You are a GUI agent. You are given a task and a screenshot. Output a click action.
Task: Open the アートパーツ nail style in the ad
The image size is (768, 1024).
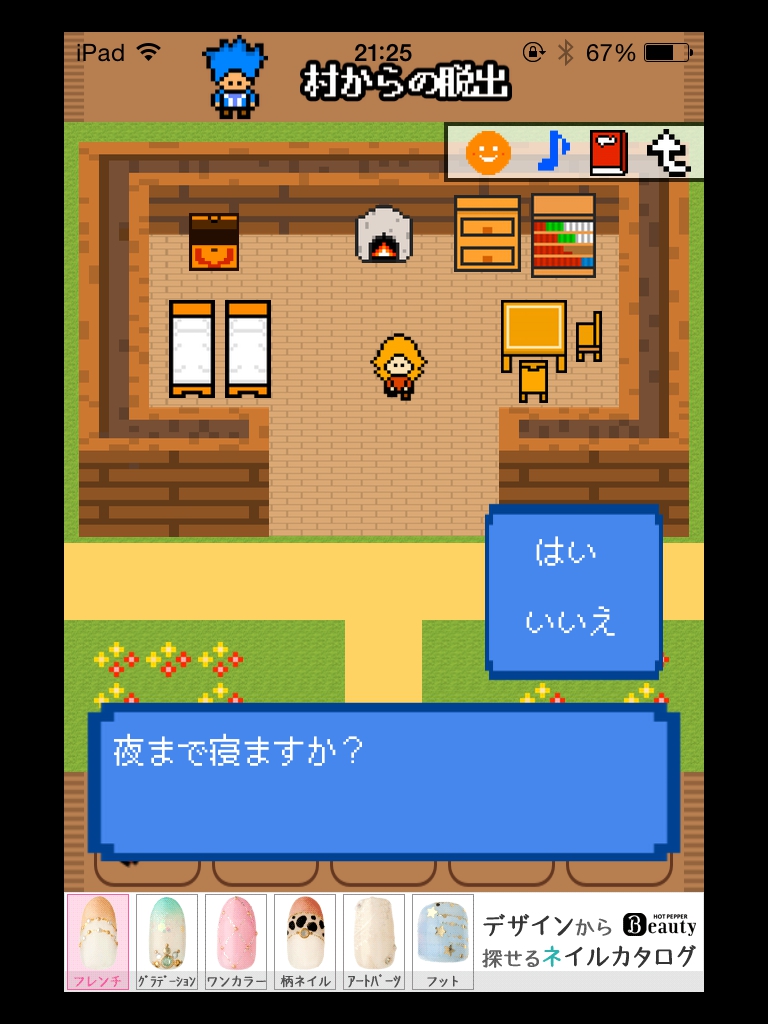coord(373,942)
